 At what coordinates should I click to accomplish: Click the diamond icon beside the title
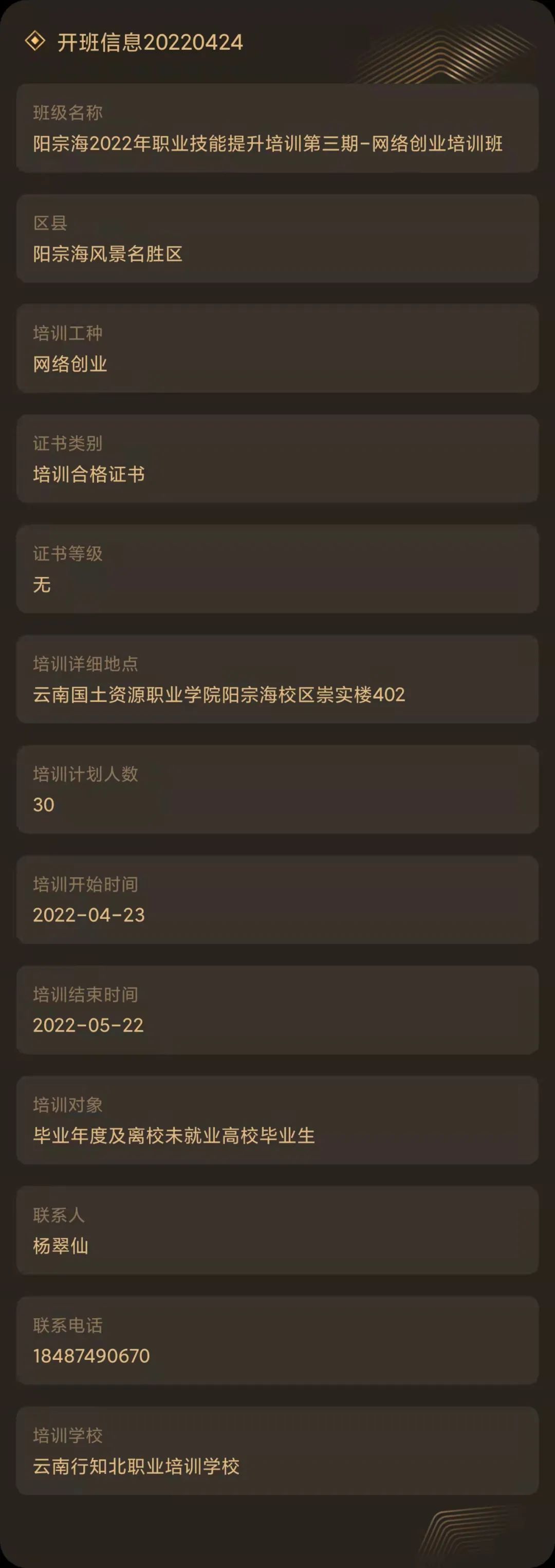[x=35, y=43]
